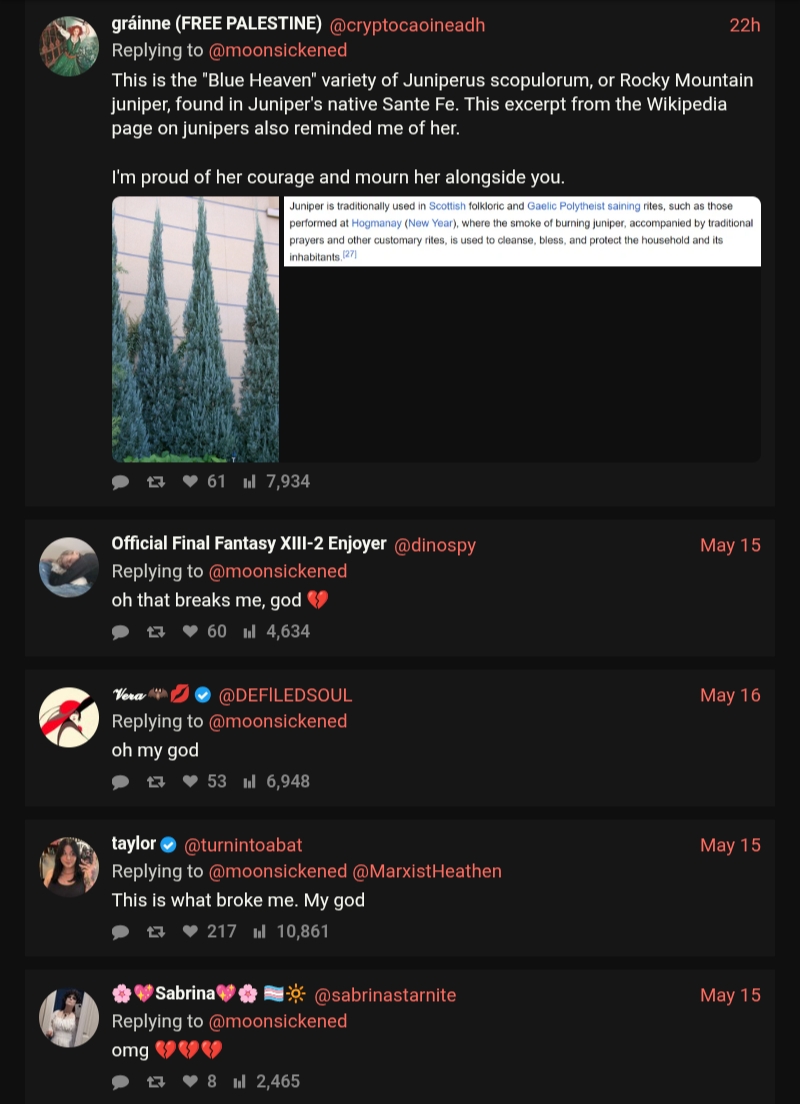Open comments on taylor's reply
The width and height of the screenshot is (800, 1104).
[120, 932]
